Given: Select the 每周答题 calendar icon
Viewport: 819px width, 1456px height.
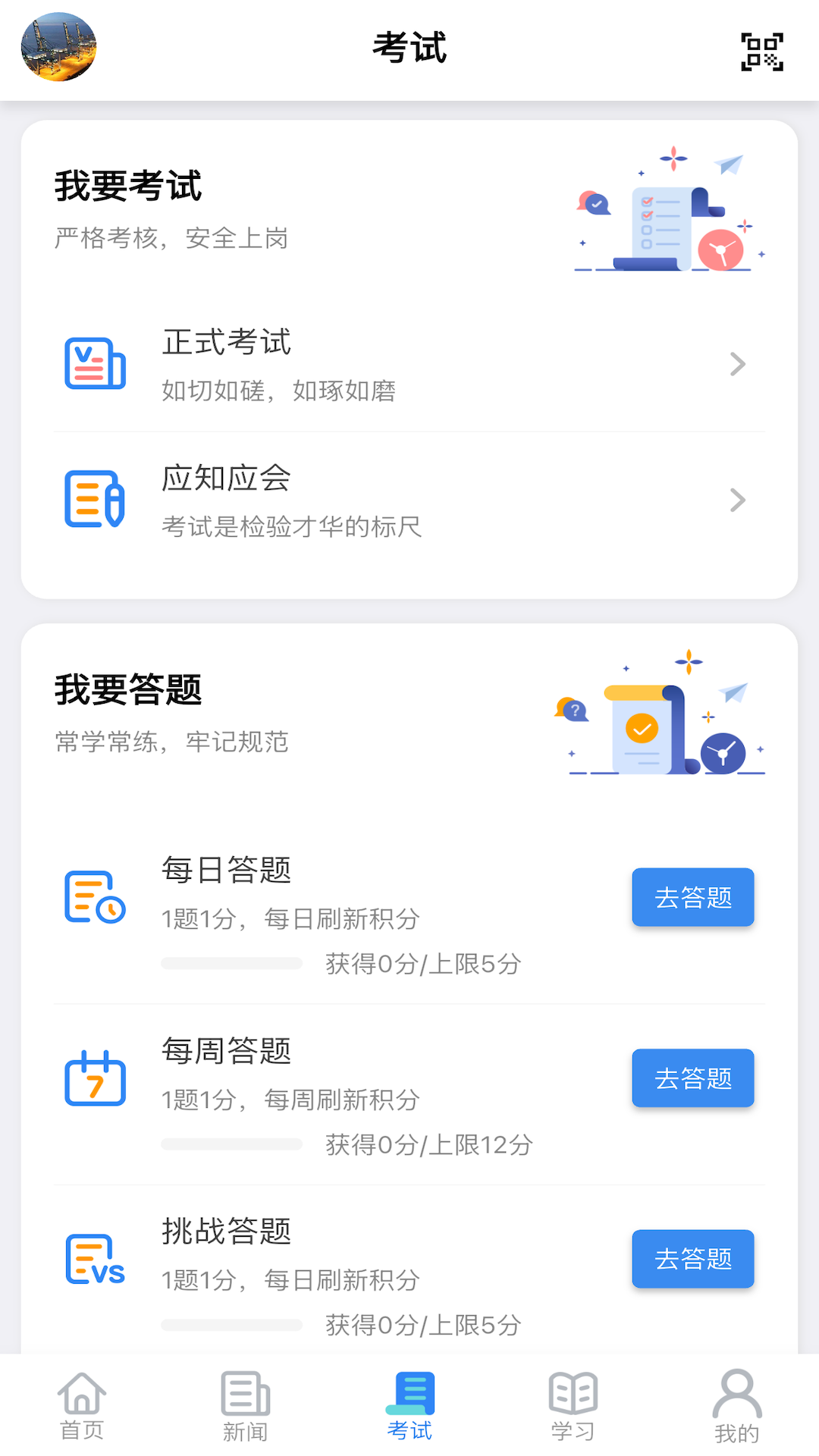Looking at the screenshot, I should [x=94, y=1078].
